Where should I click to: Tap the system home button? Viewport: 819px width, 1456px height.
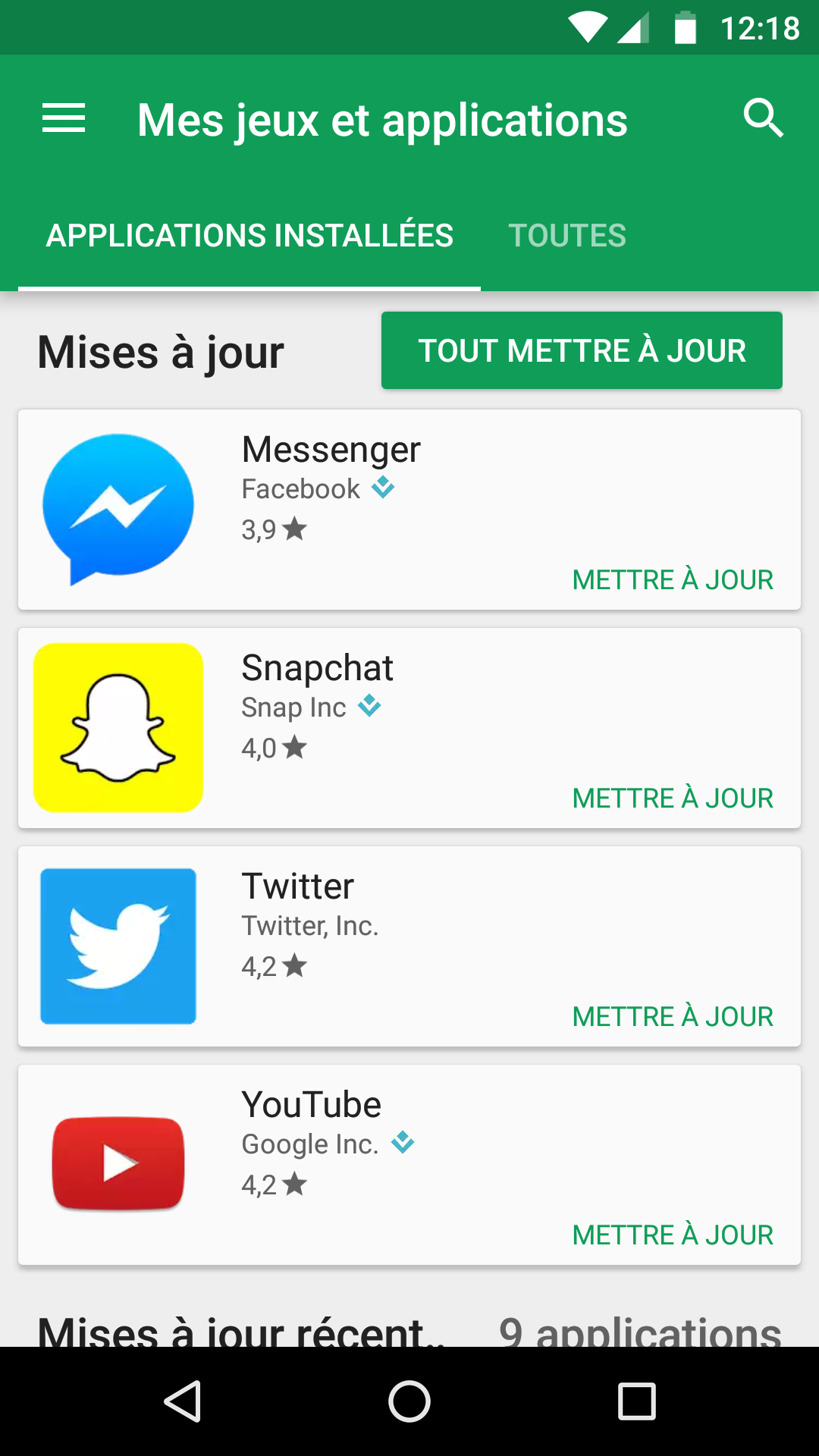(x=409, y=1401)
